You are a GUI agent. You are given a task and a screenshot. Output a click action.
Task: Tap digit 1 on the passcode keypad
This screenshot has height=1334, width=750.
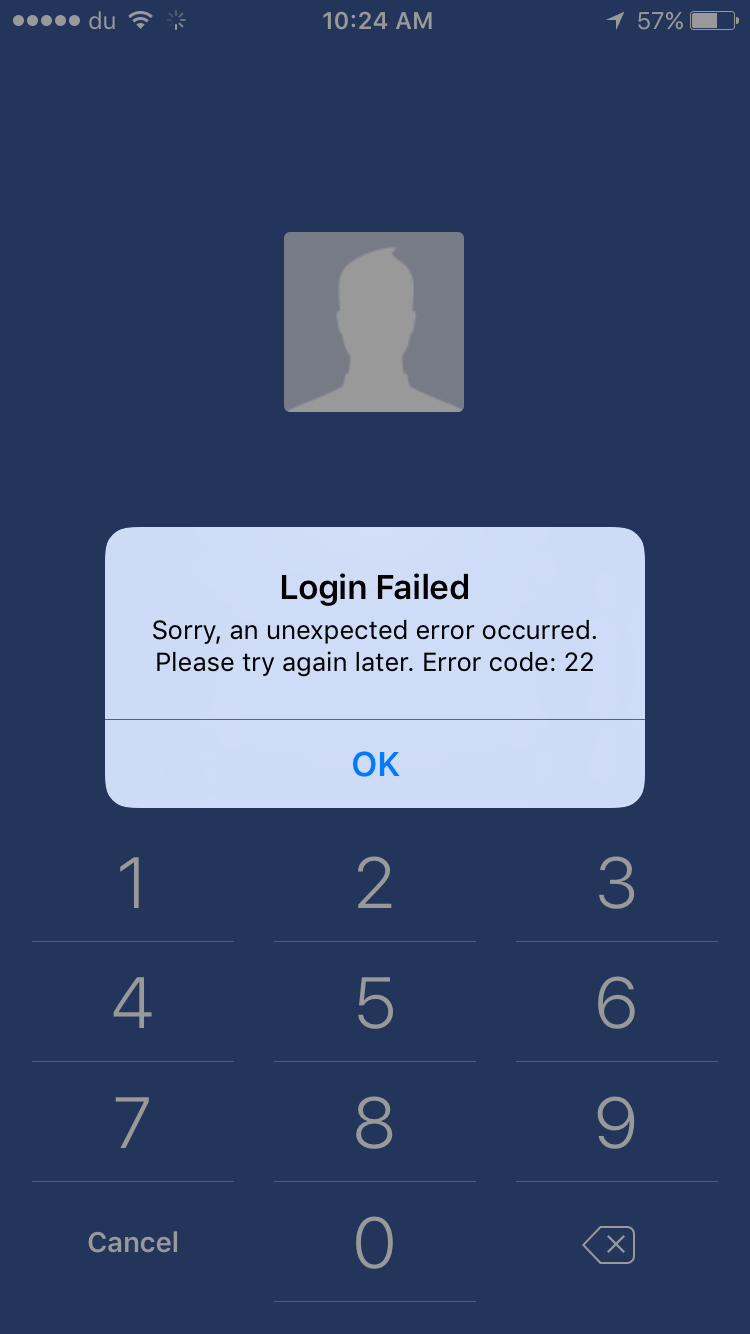click(133, 883)
